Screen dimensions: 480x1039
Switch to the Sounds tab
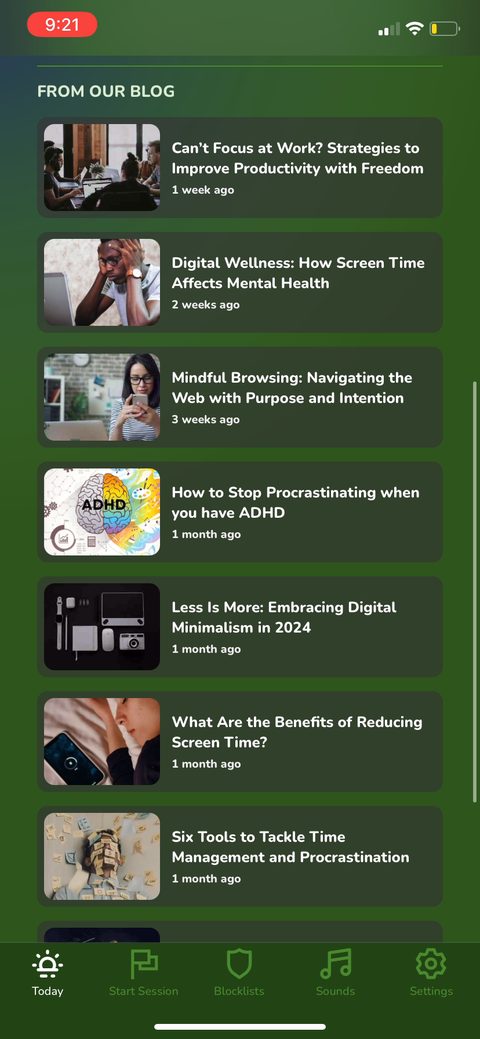click(335, 973)
